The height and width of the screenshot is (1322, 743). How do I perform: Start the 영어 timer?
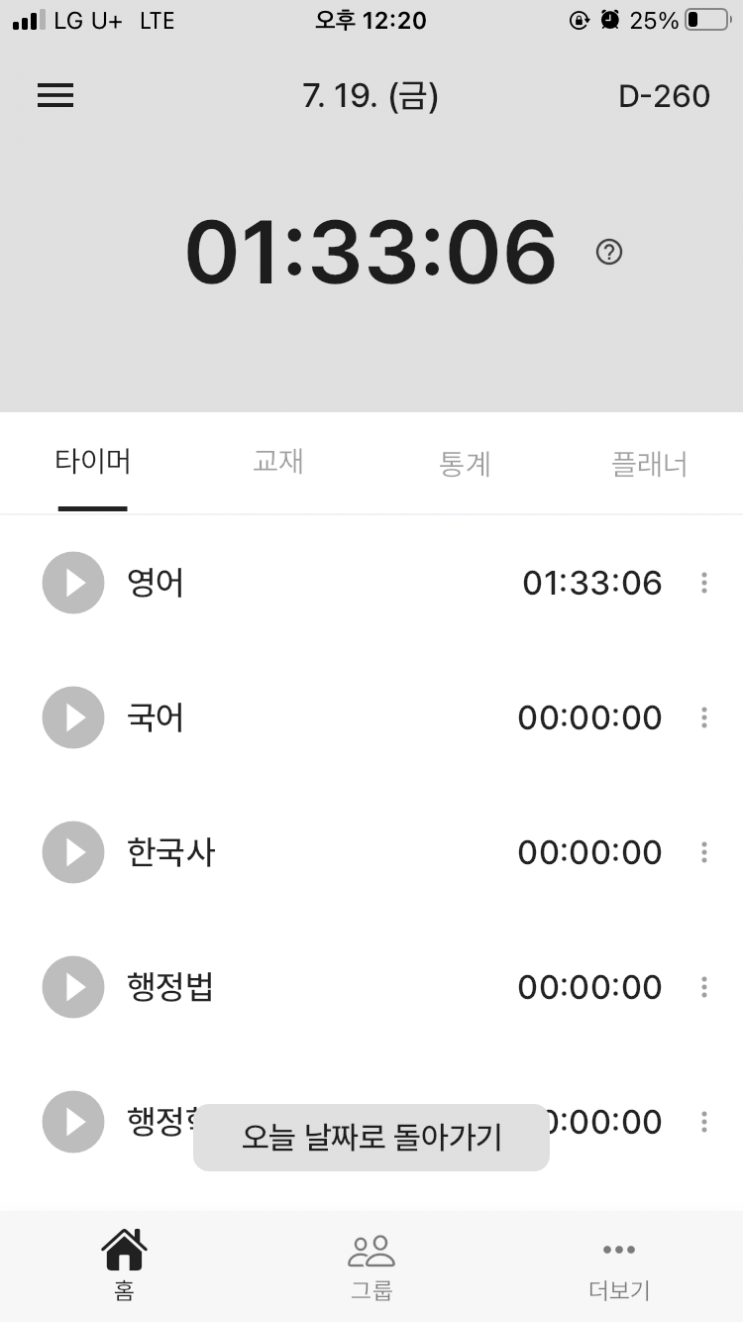[x=73, y=582]
